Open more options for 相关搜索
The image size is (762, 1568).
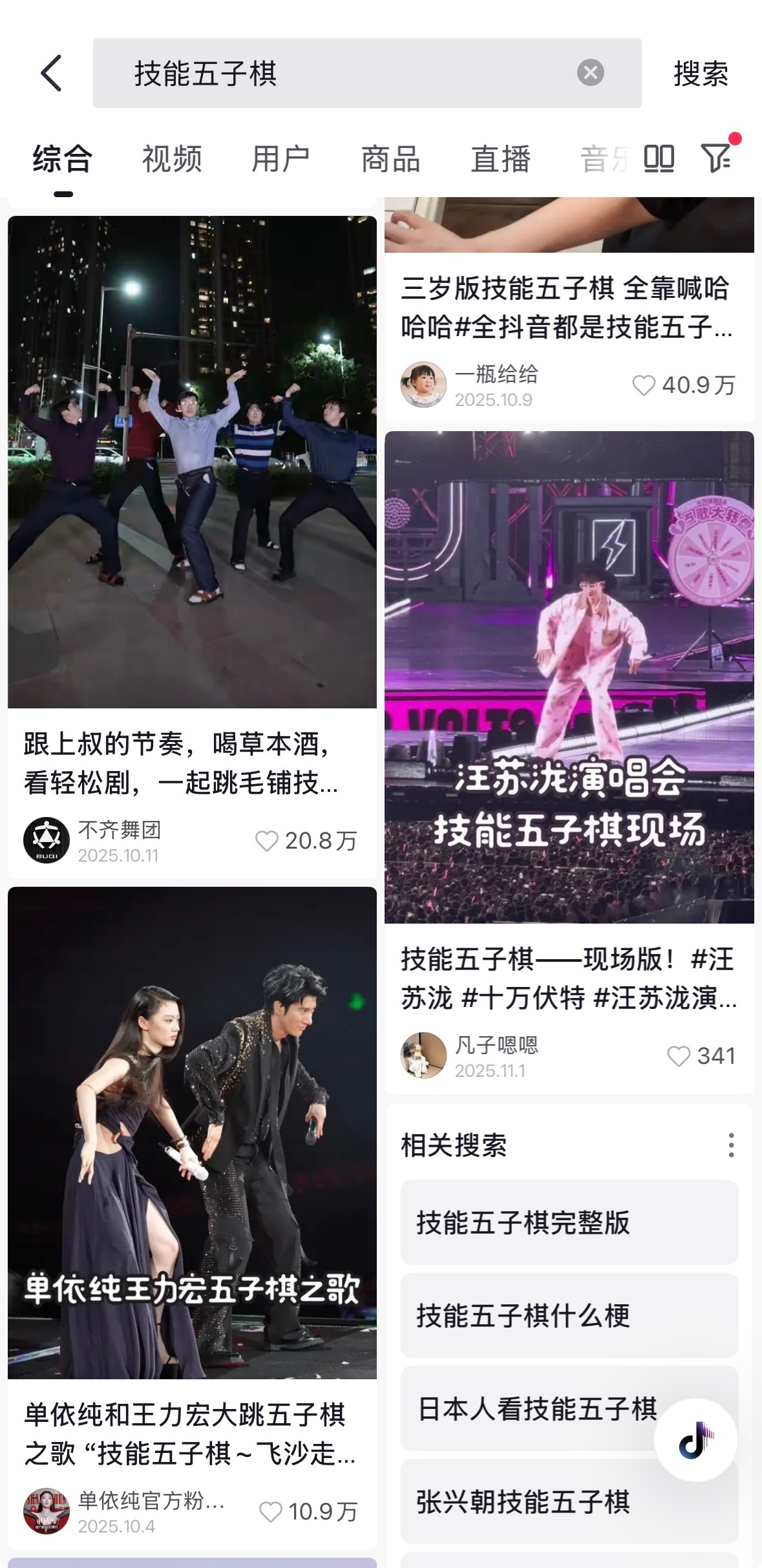point(731,1145)
